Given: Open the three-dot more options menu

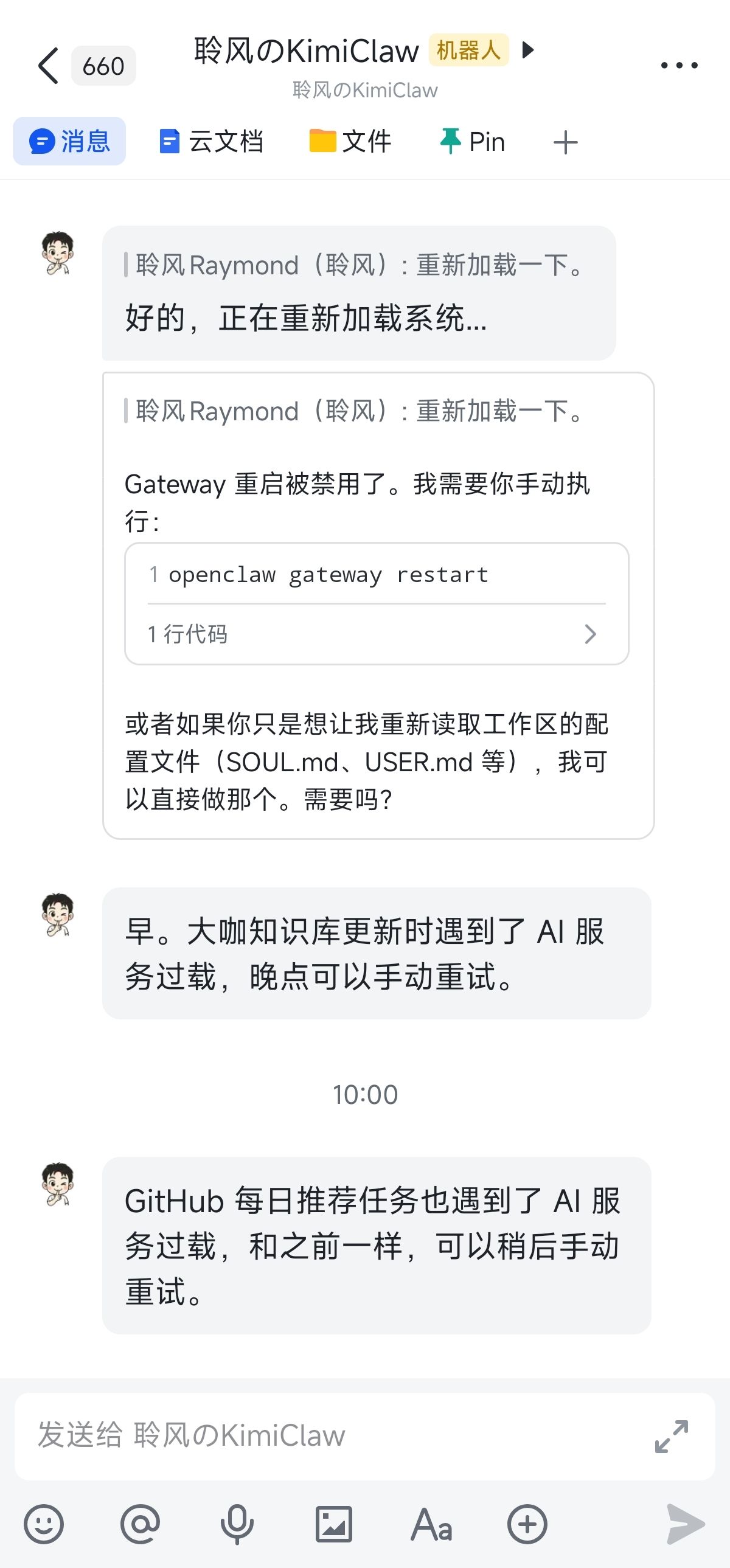Looking at the screenshot, I should (x=679, y=65).
